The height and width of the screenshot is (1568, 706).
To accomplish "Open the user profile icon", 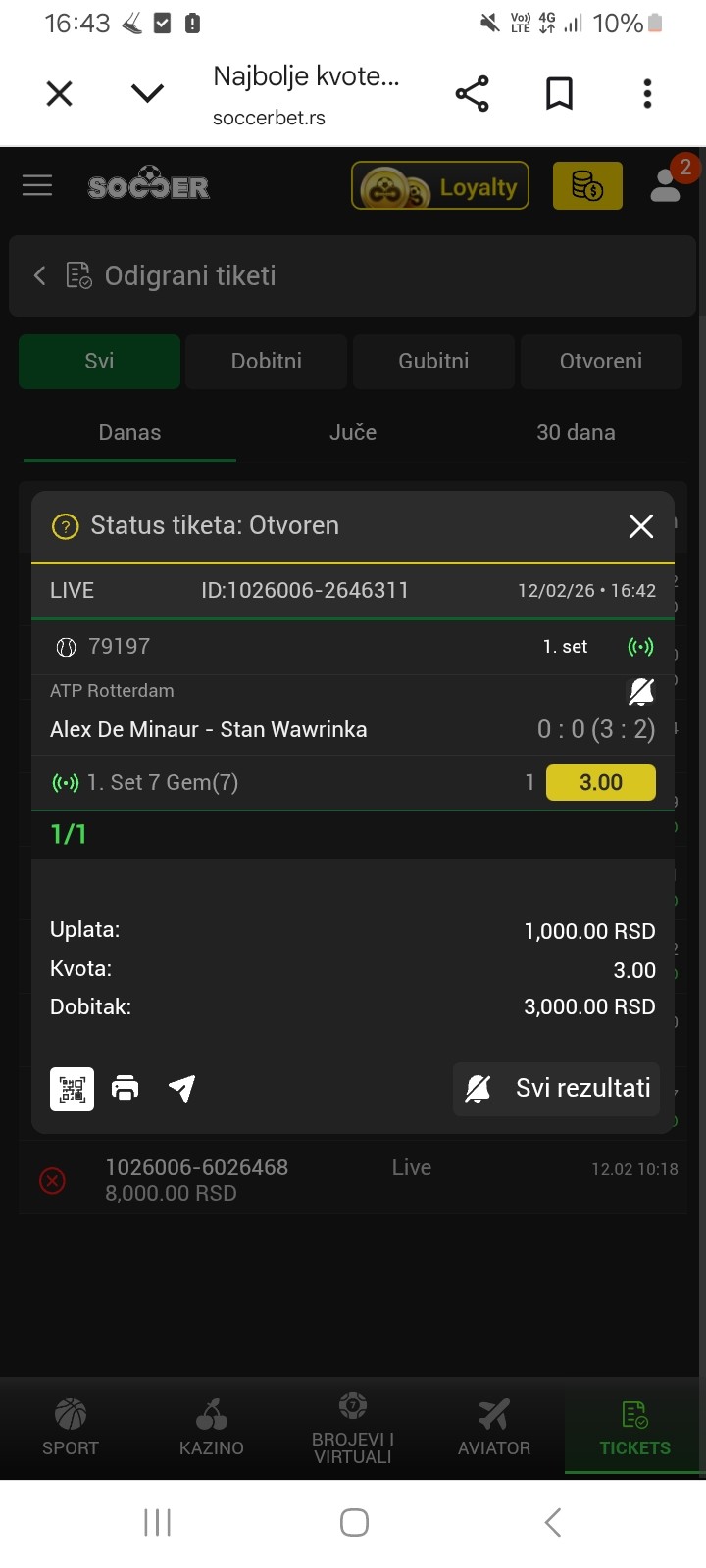I will (x=666, y=184).
